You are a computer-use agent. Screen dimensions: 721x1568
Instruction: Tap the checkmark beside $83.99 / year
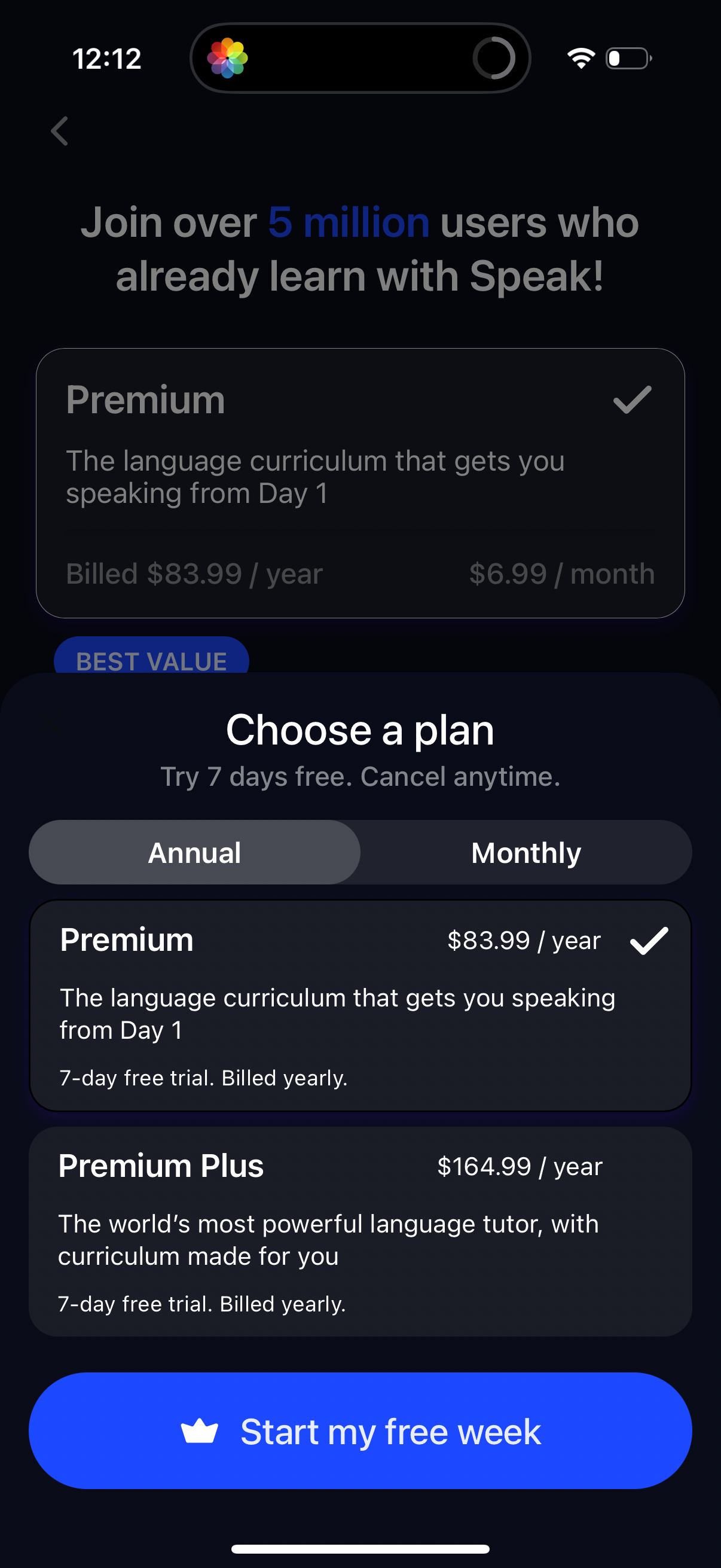click(x=650, y=941)
